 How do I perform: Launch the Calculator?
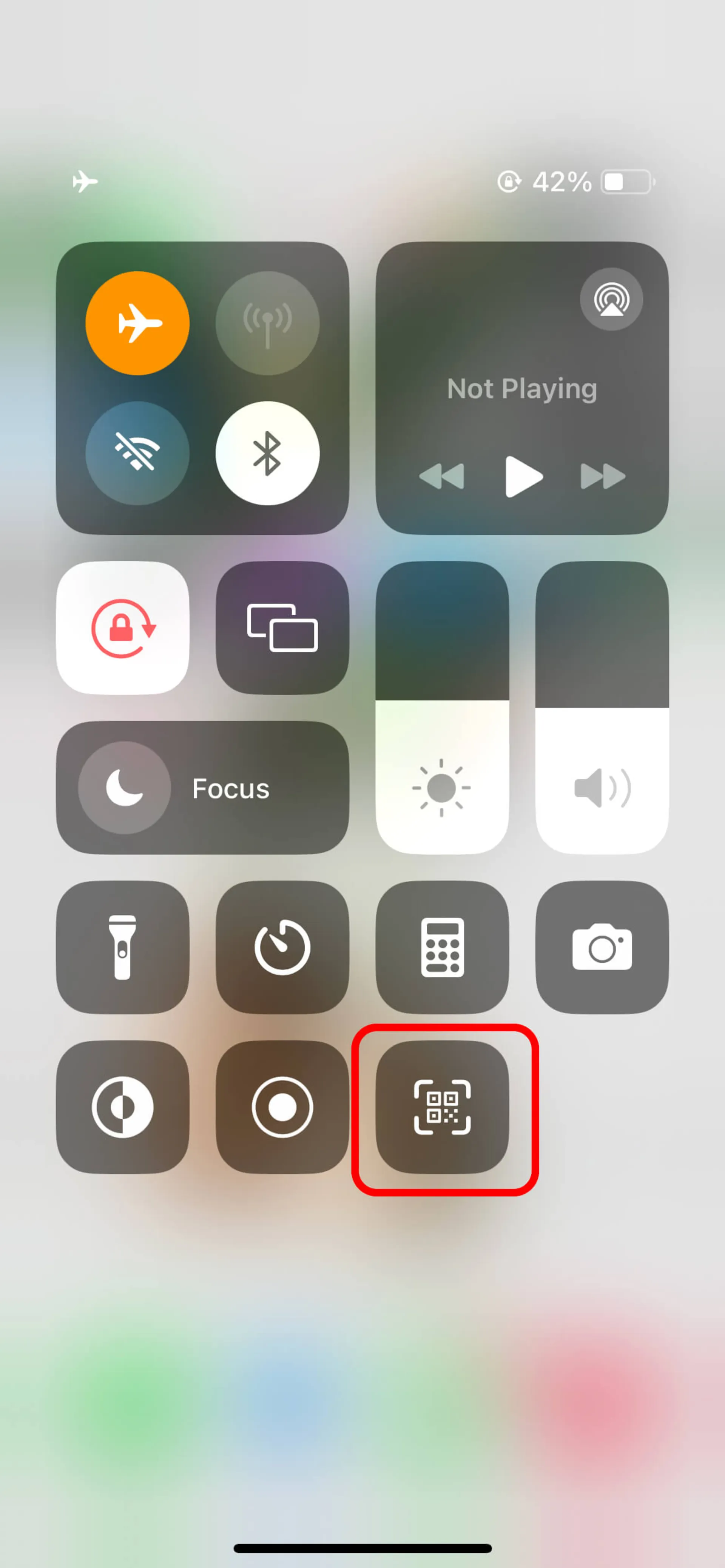(442, 947)
